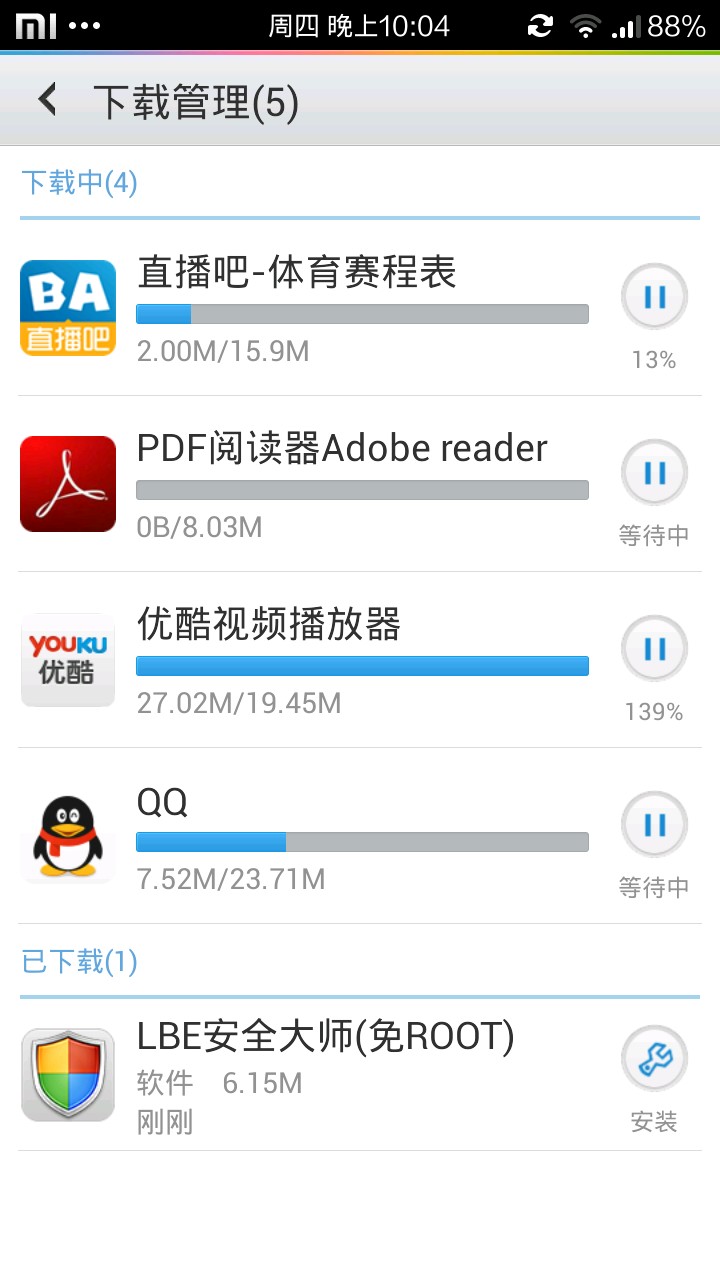Go back from the 下载管理 screen

pos(47,100)
